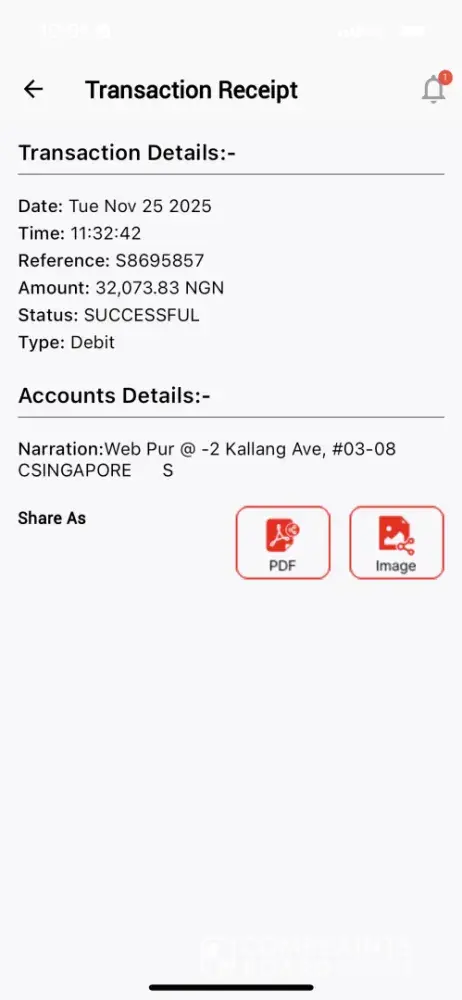
Task: Go back using the arrow icon
Action: click(33, 89)
